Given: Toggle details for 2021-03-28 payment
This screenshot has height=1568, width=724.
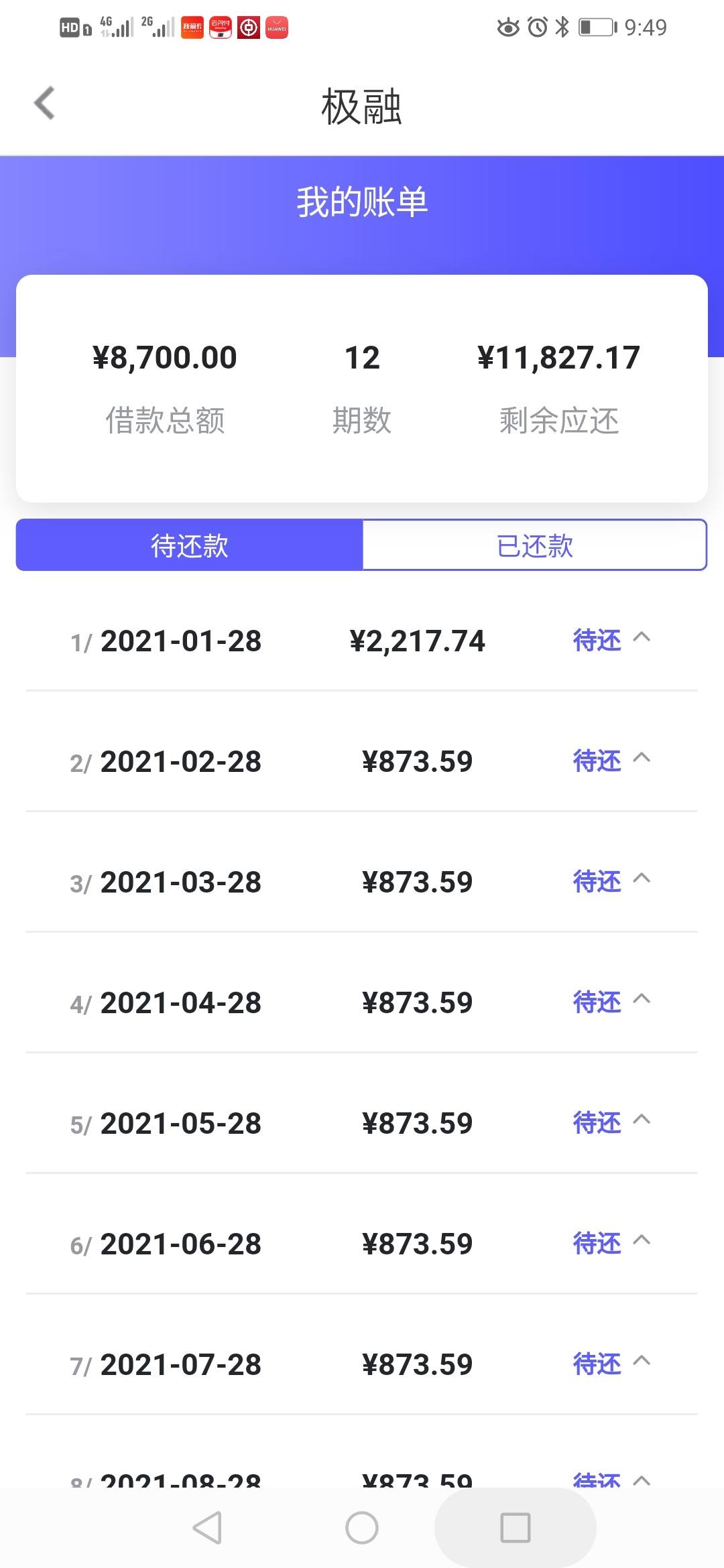Looking at the screenshot, I should pyautogui.click(x=641, y=879).
